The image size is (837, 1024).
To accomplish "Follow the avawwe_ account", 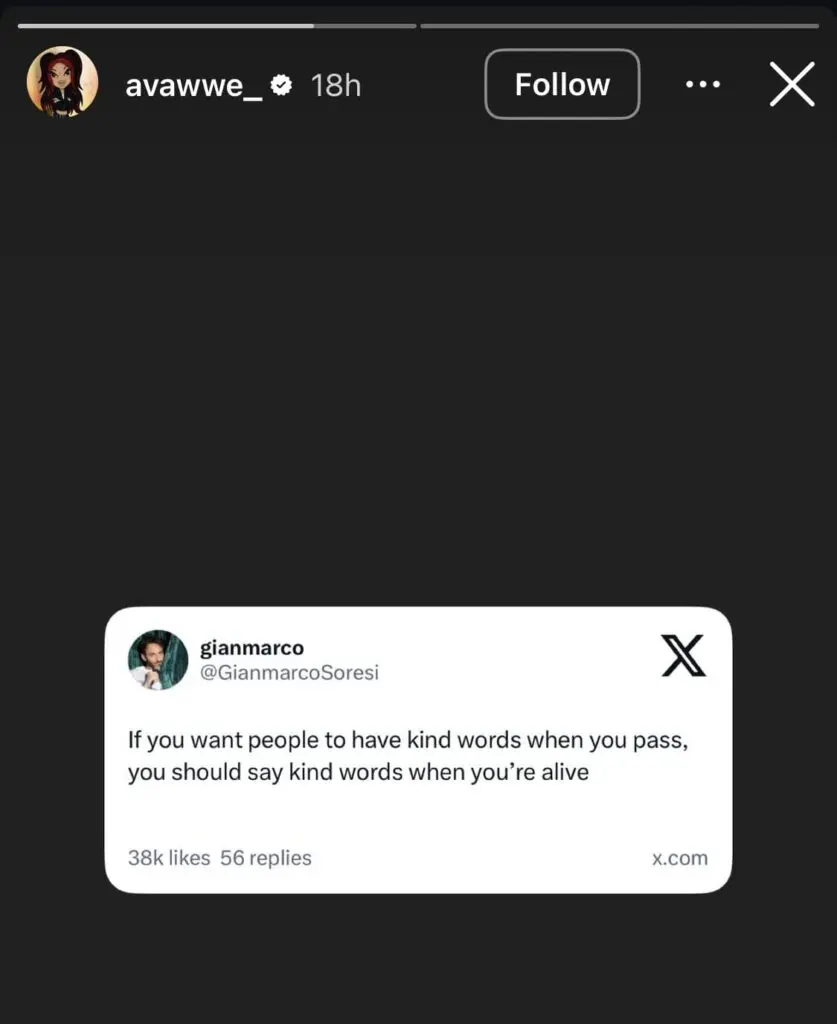I will [561, 84].
